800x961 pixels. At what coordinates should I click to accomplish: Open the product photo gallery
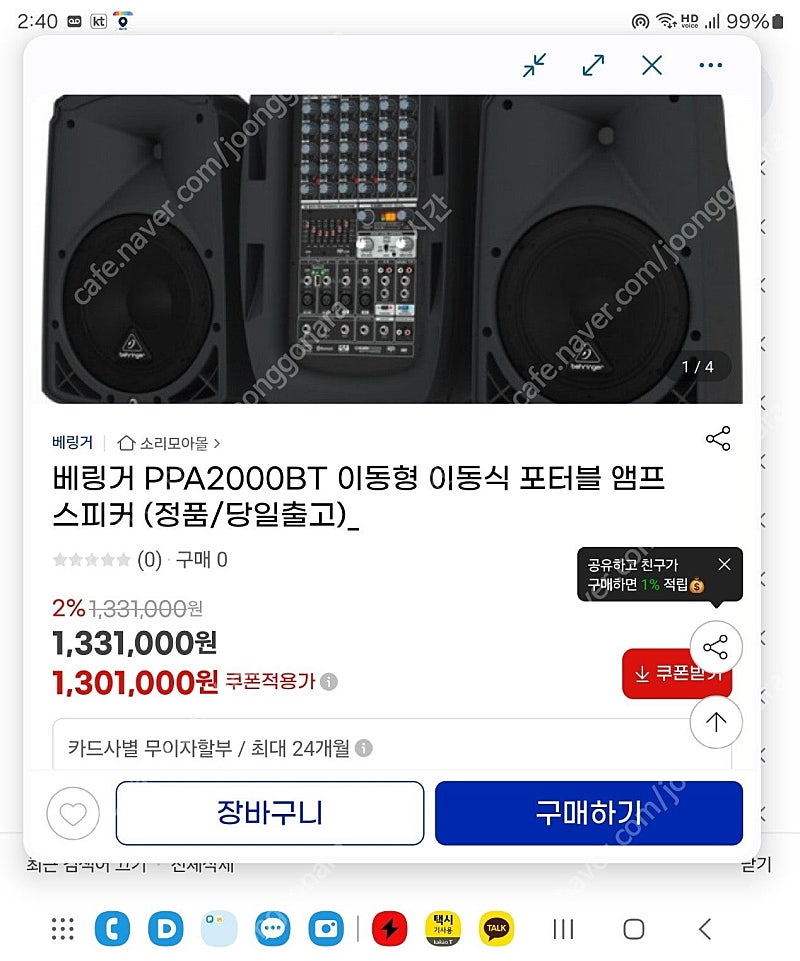tap(390, 250)
